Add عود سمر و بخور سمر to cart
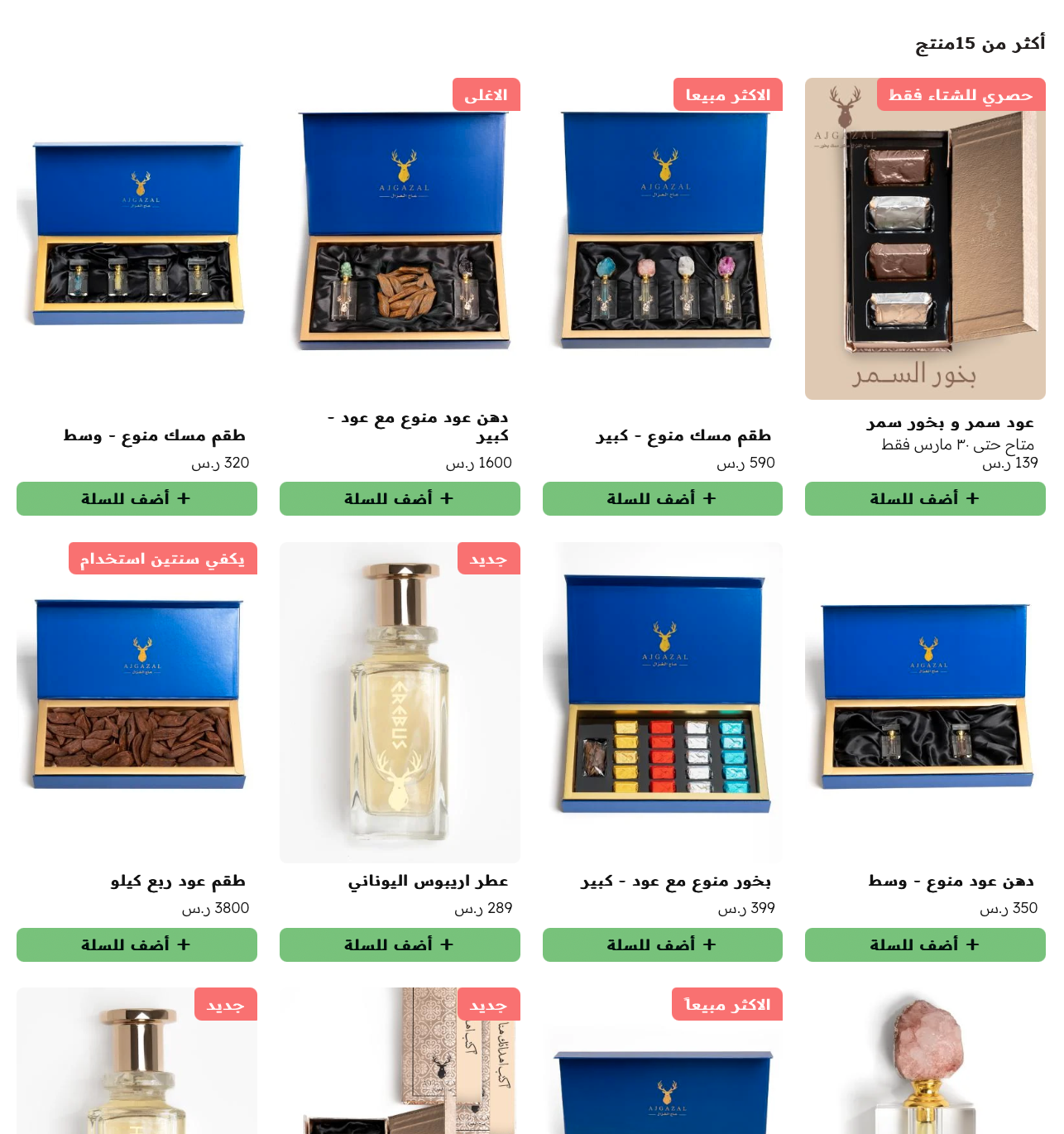The image size is (1064, 1134). (925, 498)
